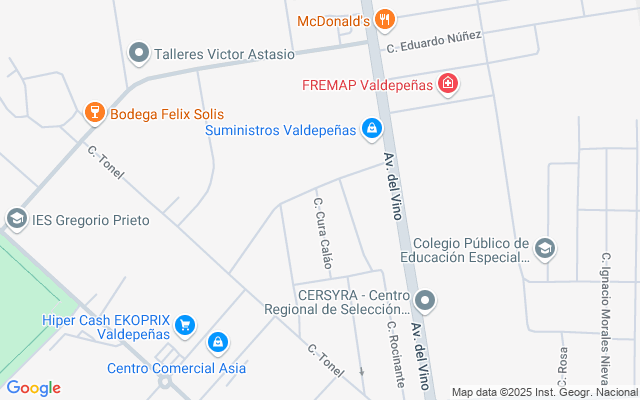Select the Talleres Victor Astasio pin
Image resolution: width=640 pixels, height=400 pixels.
(139, 53)
